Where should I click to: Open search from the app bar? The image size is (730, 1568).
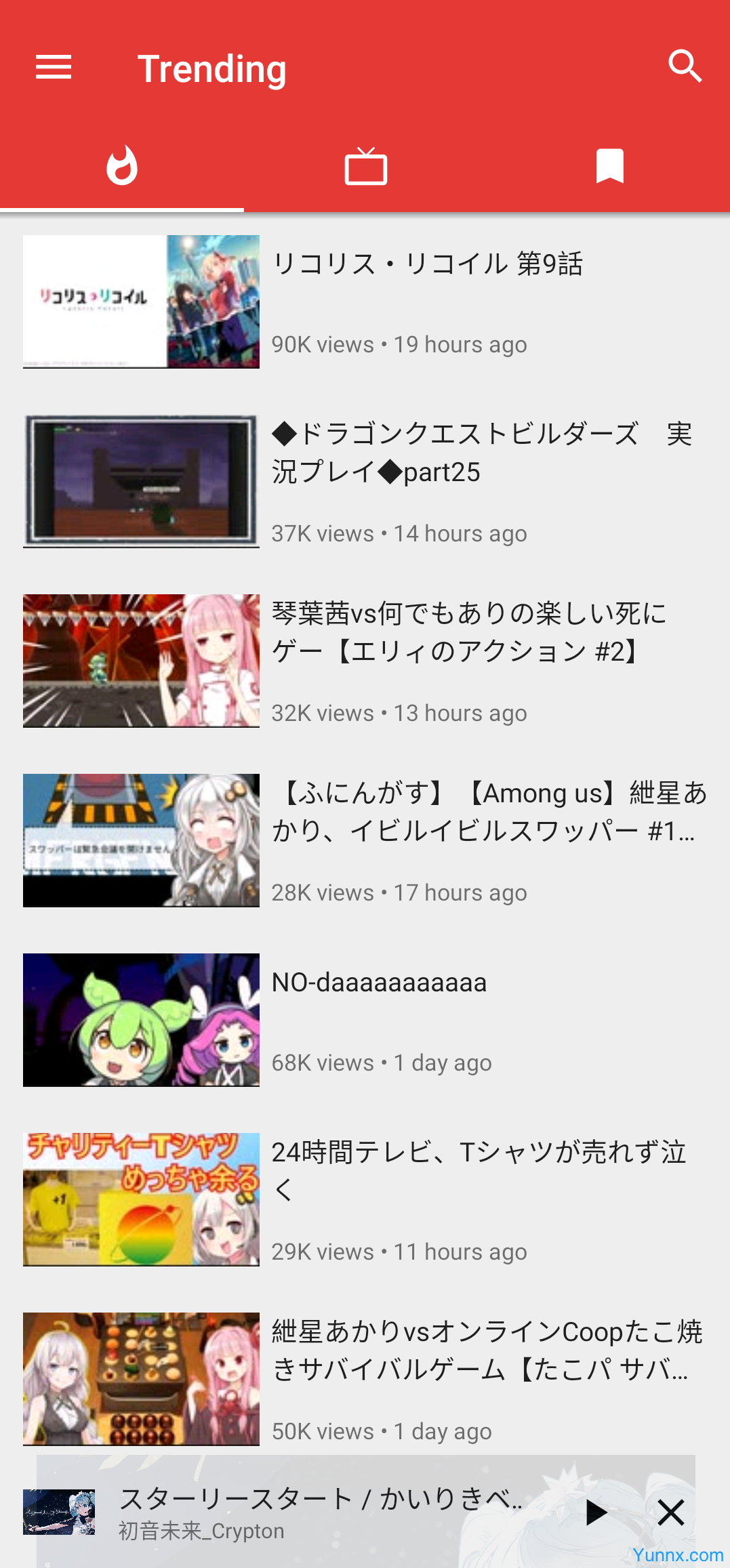pos(685,66)
